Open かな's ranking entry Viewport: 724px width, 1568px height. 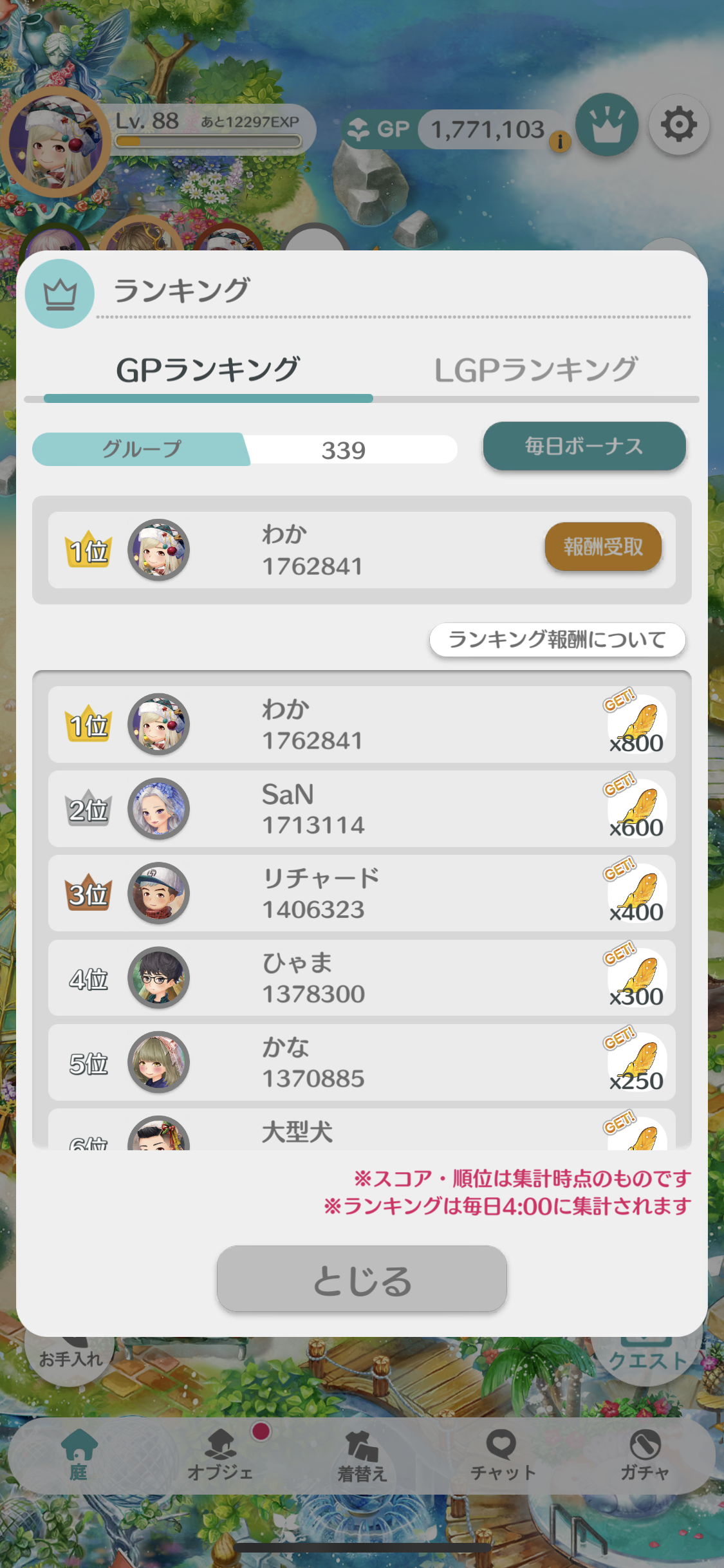click(x=362, y=1062)
